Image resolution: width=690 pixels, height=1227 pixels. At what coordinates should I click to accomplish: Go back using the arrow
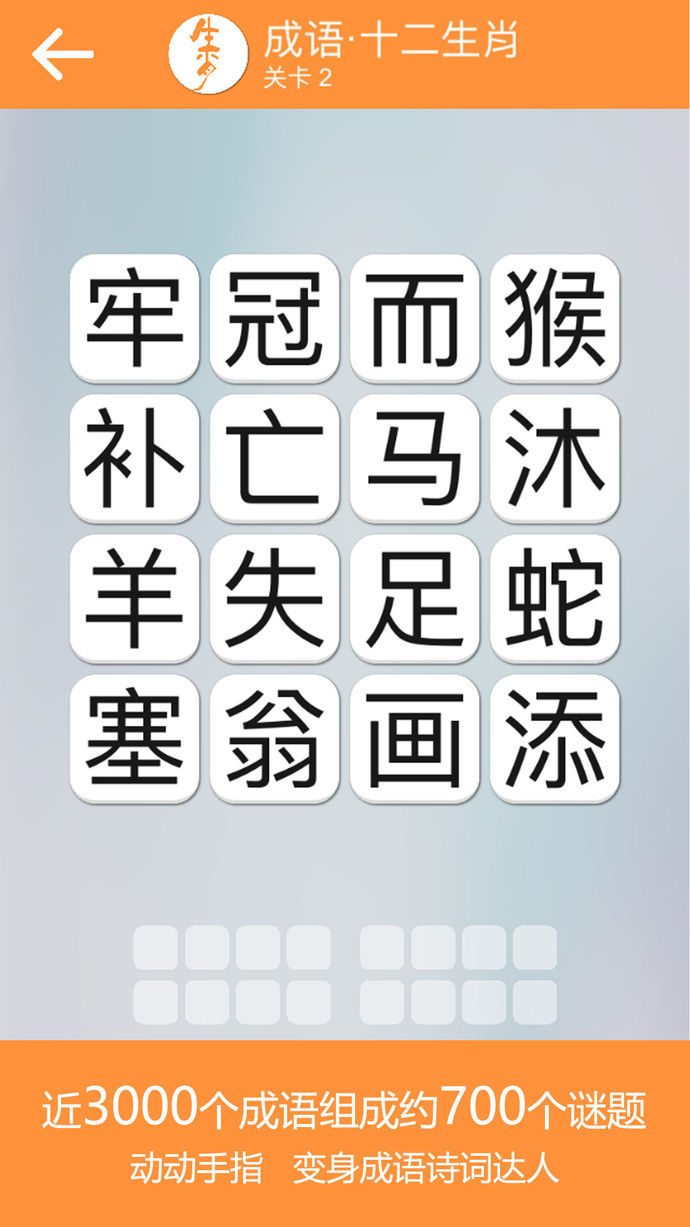click(62, 54)
